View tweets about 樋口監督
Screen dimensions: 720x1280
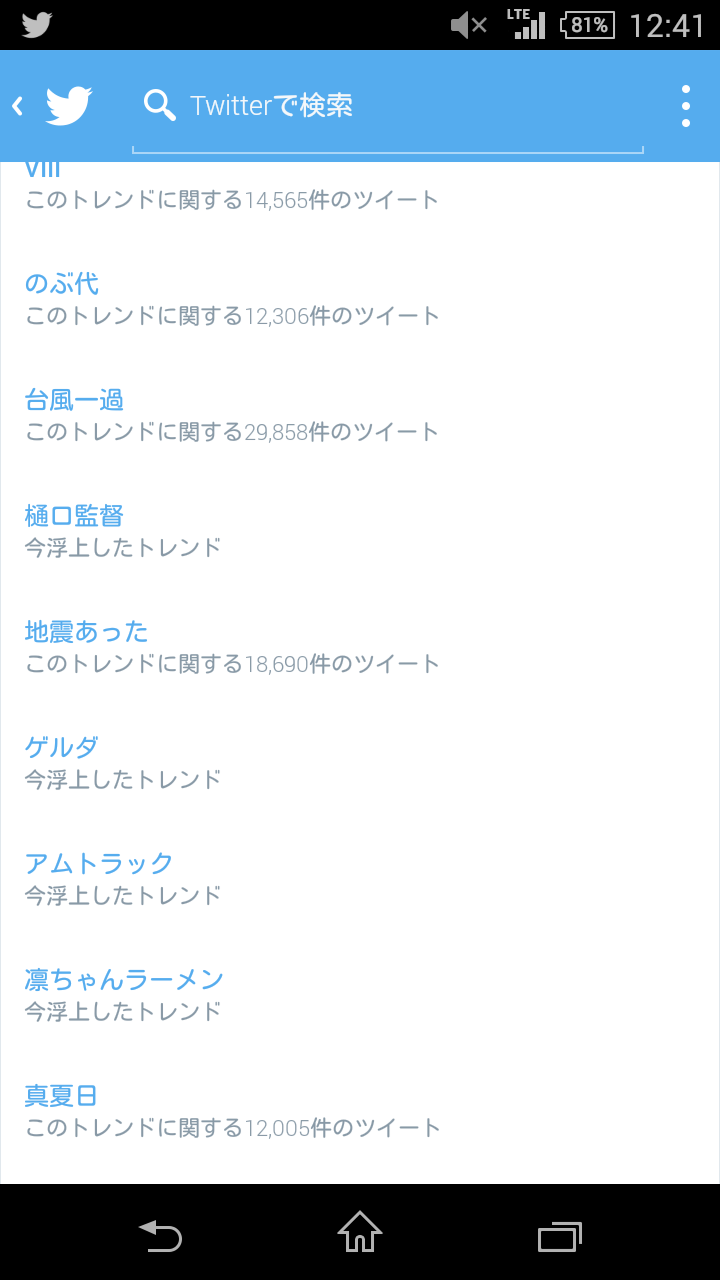(x=360, y=531)
